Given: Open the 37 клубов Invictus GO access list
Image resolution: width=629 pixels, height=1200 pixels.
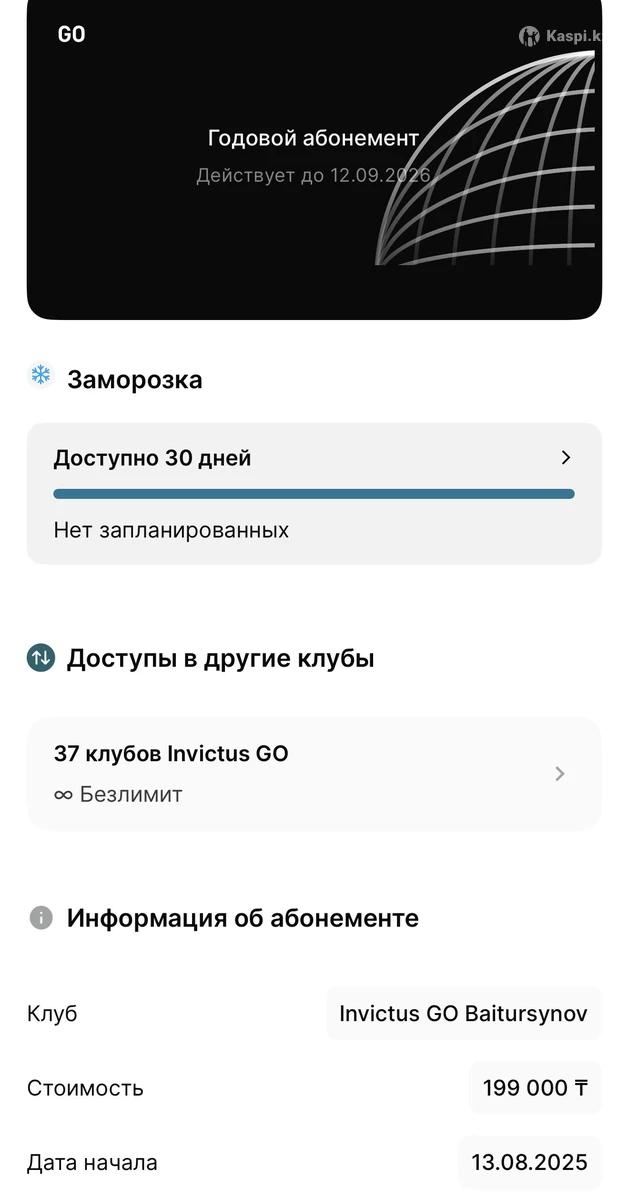Looking at the screenshot, I should [x=313, y=773].
